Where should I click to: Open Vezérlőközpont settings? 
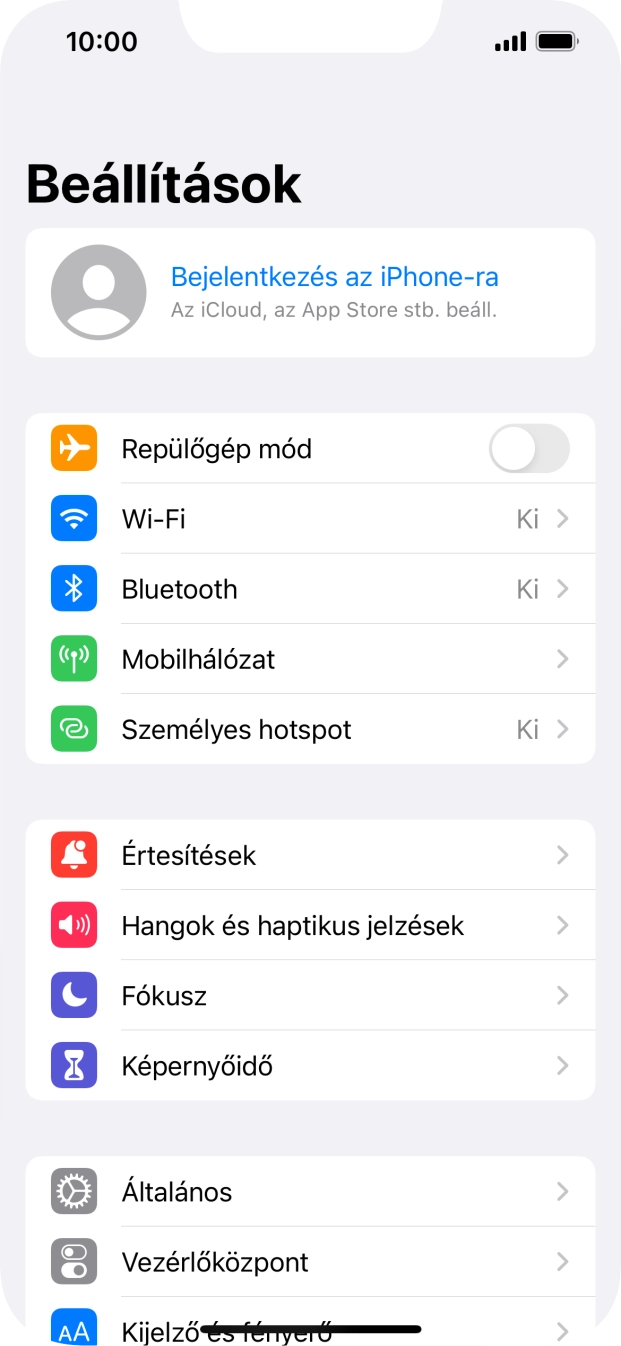(310, 1261)
